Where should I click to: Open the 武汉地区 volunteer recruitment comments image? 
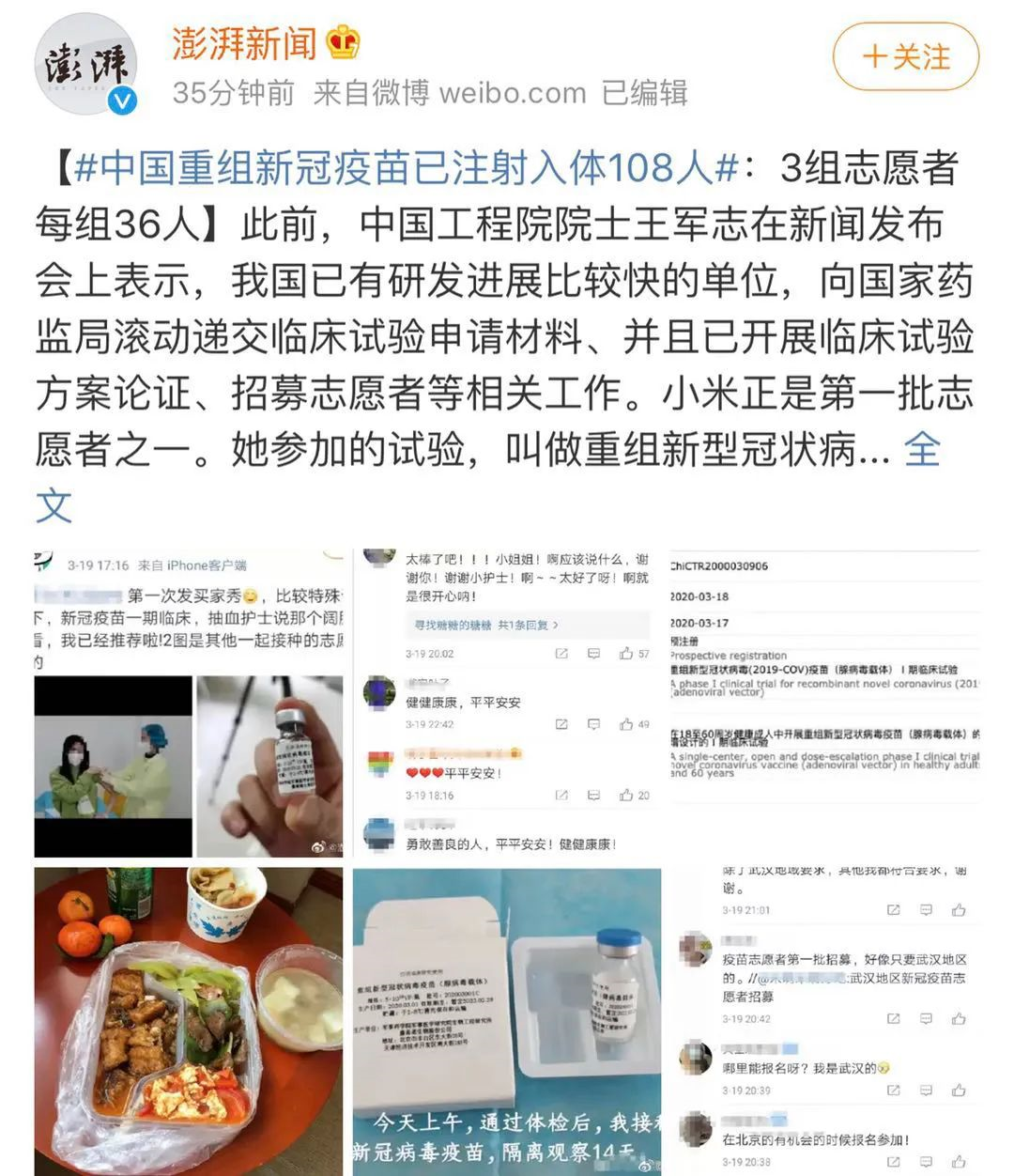click(x=824, y=1020)
